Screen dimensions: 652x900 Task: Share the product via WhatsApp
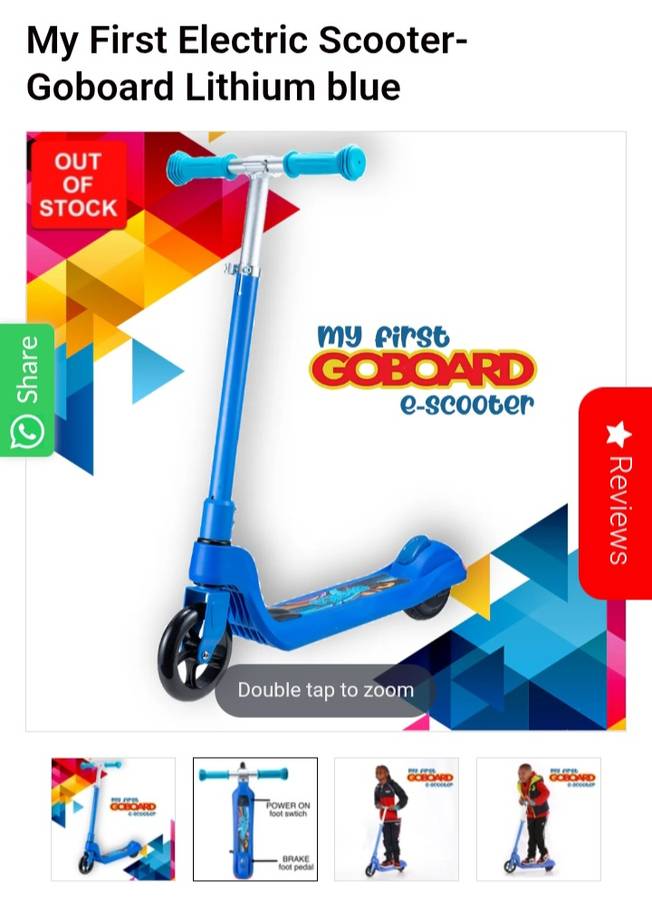[x=27, y=390]
